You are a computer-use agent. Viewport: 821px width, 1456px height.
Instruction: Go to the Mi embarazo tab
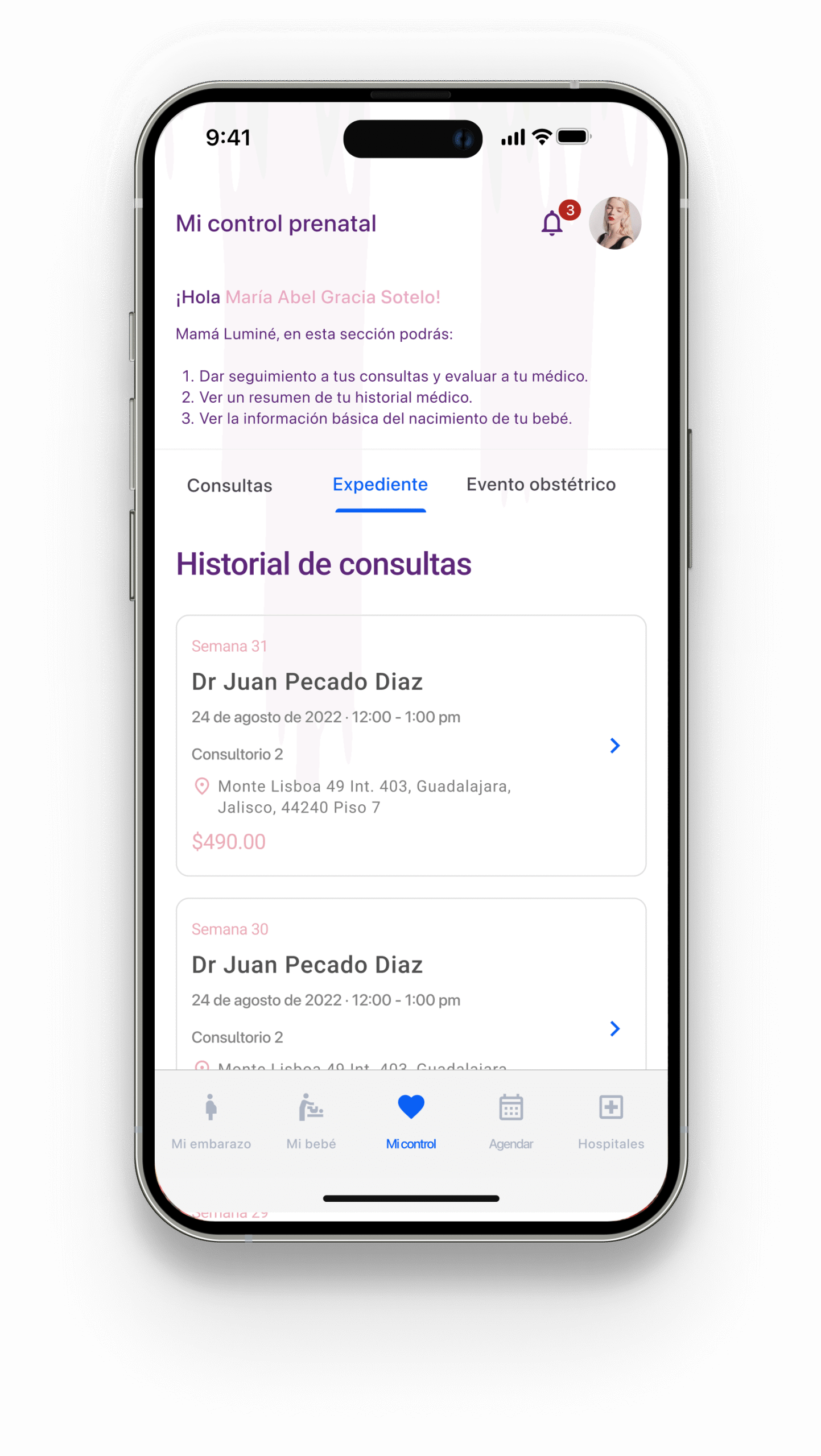(211, 1120)
